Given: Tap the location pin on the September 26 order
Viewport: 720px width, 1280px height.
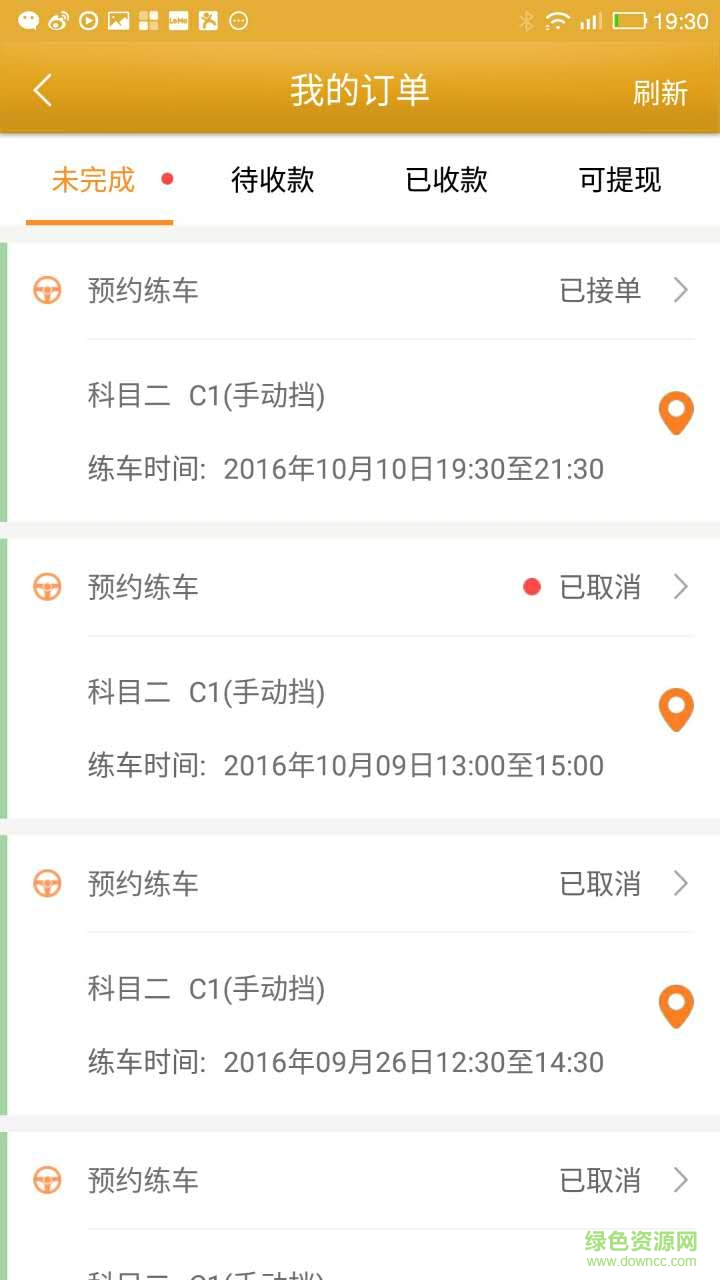Looking at the screenshot, I should (x=676, y=1007).
